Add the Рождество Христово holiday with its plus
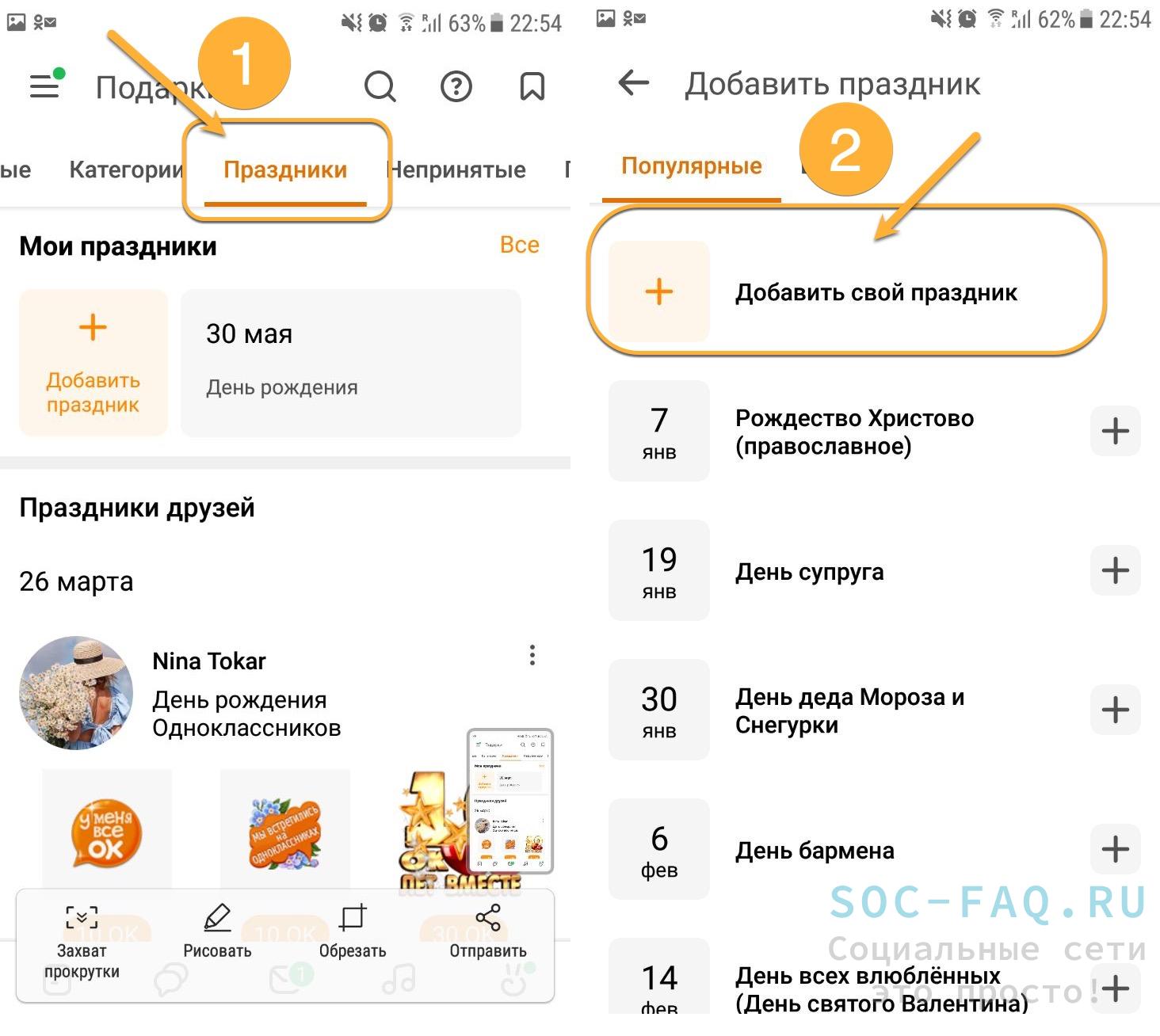1160x1036 pixels. point(1115,432)
